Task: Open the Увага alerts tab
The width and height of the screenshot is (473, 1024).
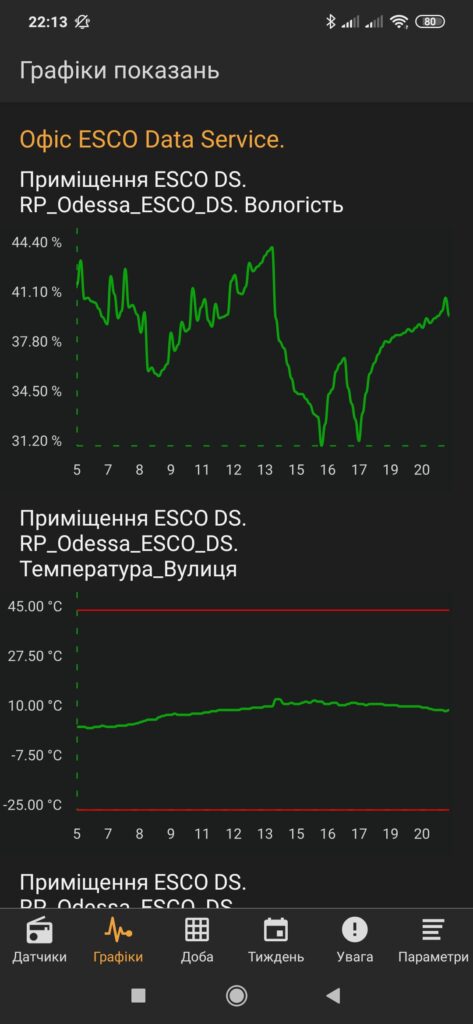Action: click(355, 939)
